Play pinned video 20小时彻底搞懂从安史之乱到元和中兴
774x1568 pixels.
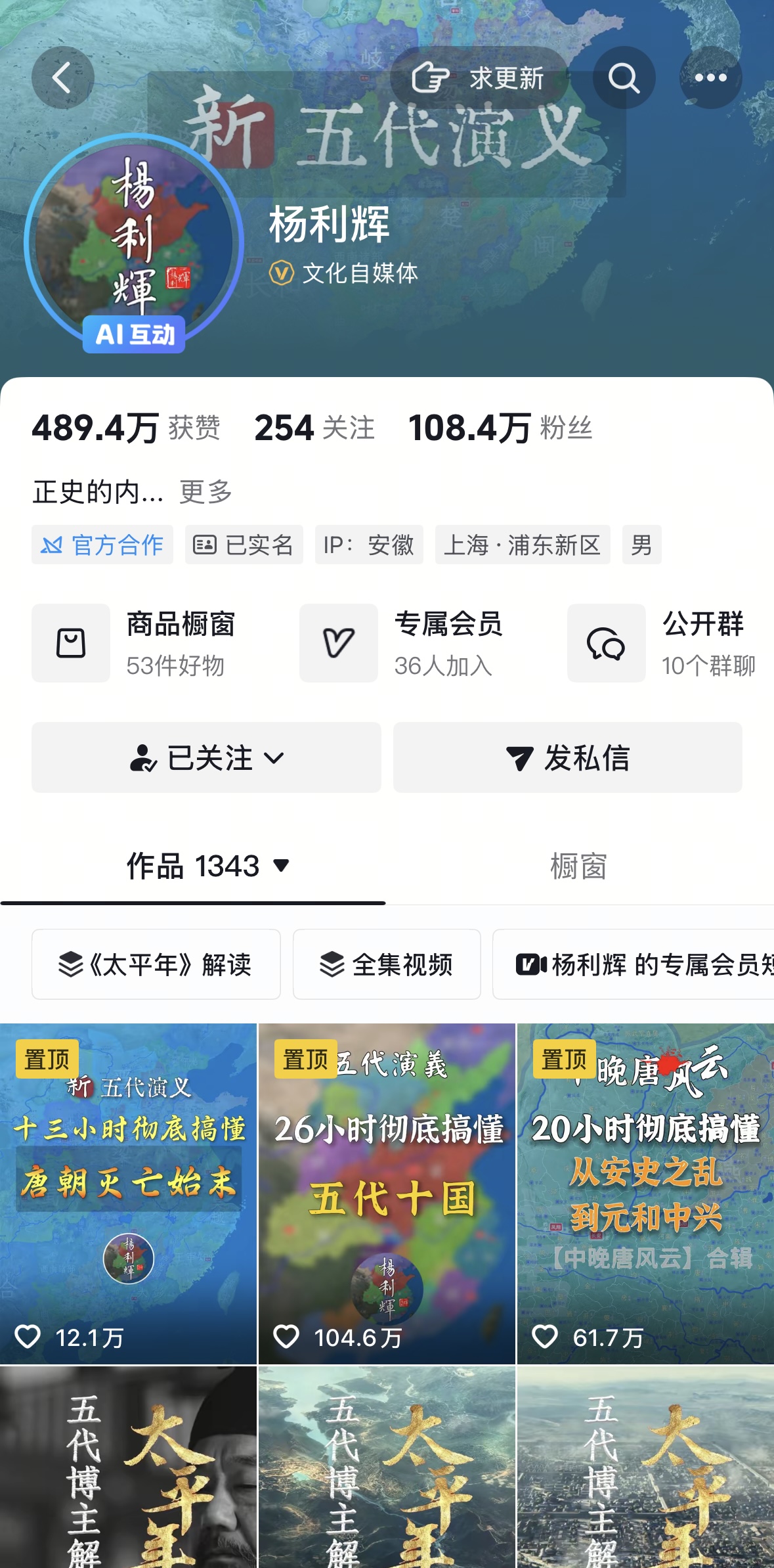[x=645, y=1193]
